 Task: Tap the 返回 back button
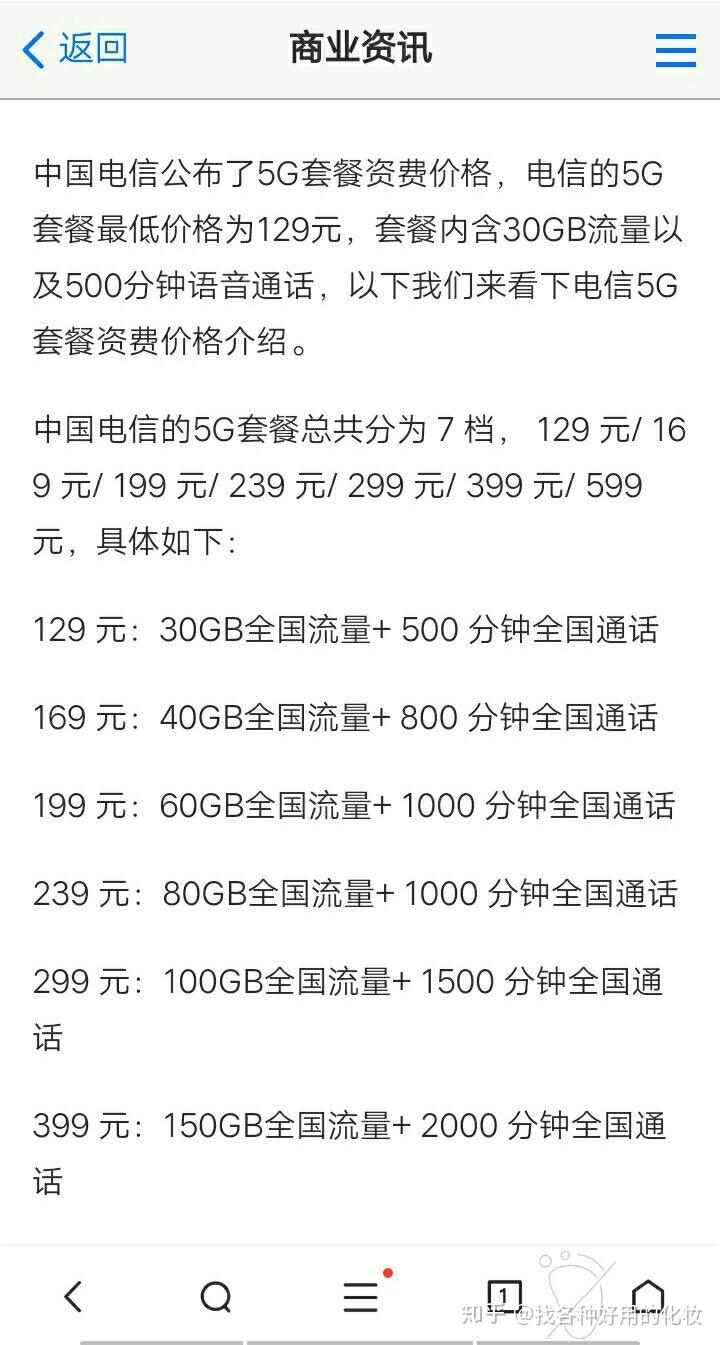click(x=75, y=48)
